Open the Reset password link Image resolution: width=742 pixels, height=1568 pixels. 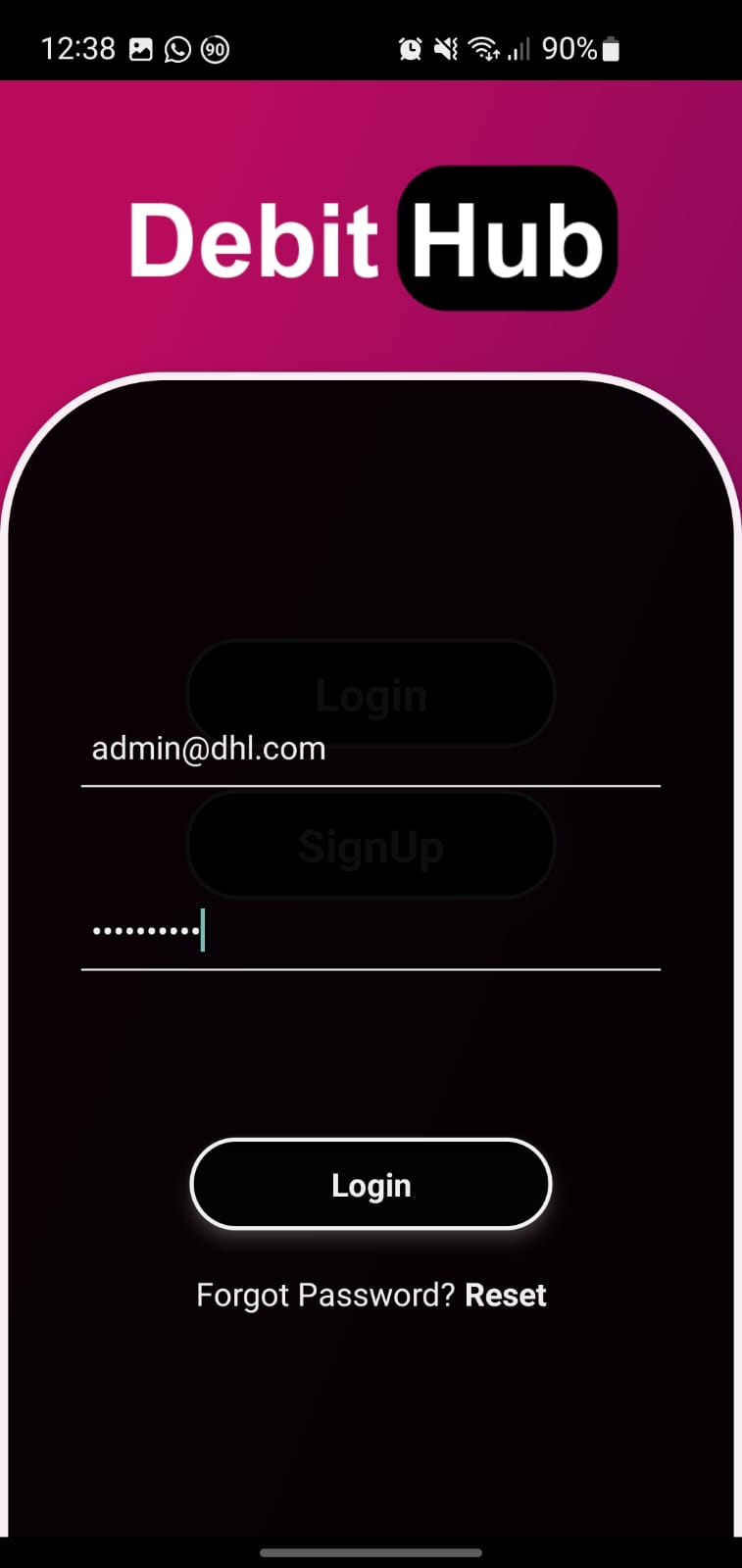click(505, 1296)
